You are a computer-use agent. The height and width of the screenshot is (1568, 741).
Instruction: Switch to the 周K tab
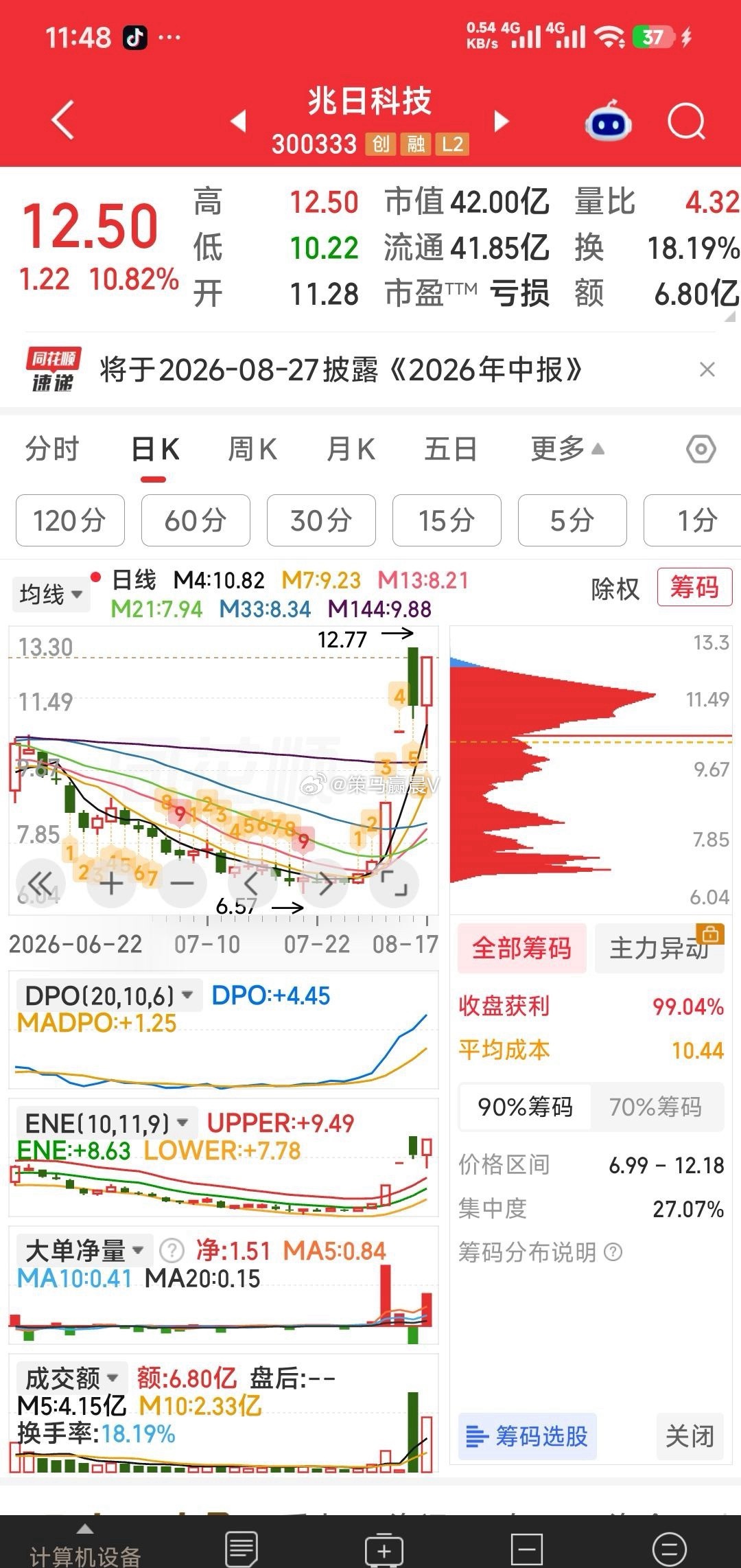coord(252,450)
